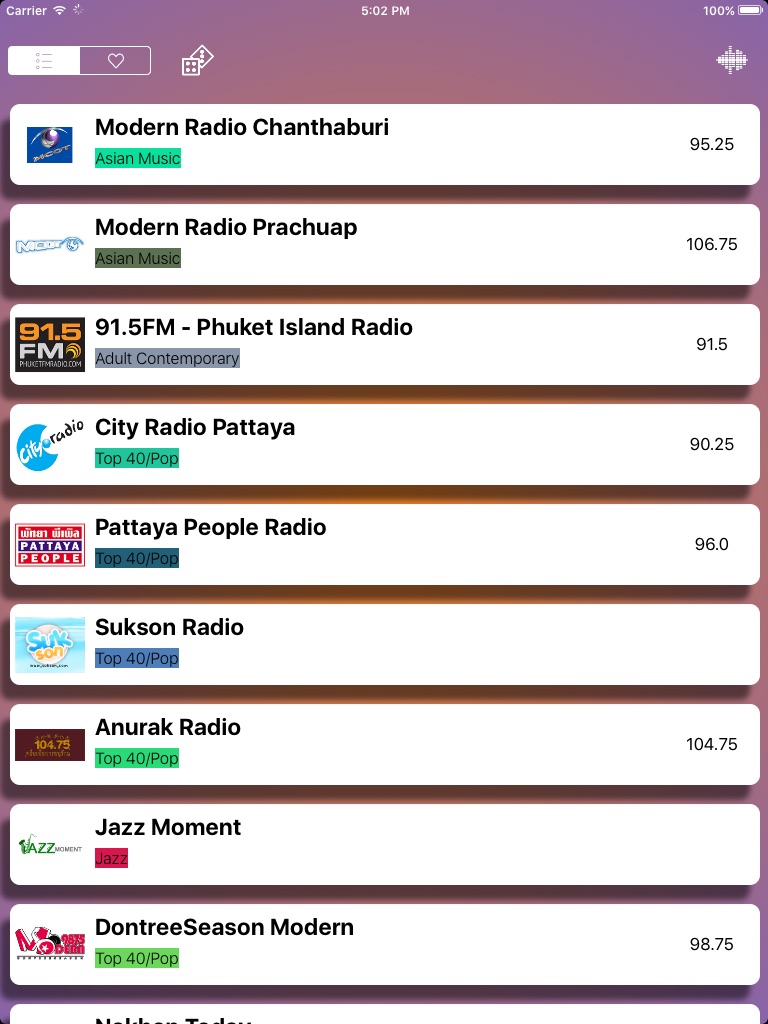Select Anurak Radio
Viewport: 768px width, 1024px height.
tap(385, 744)
